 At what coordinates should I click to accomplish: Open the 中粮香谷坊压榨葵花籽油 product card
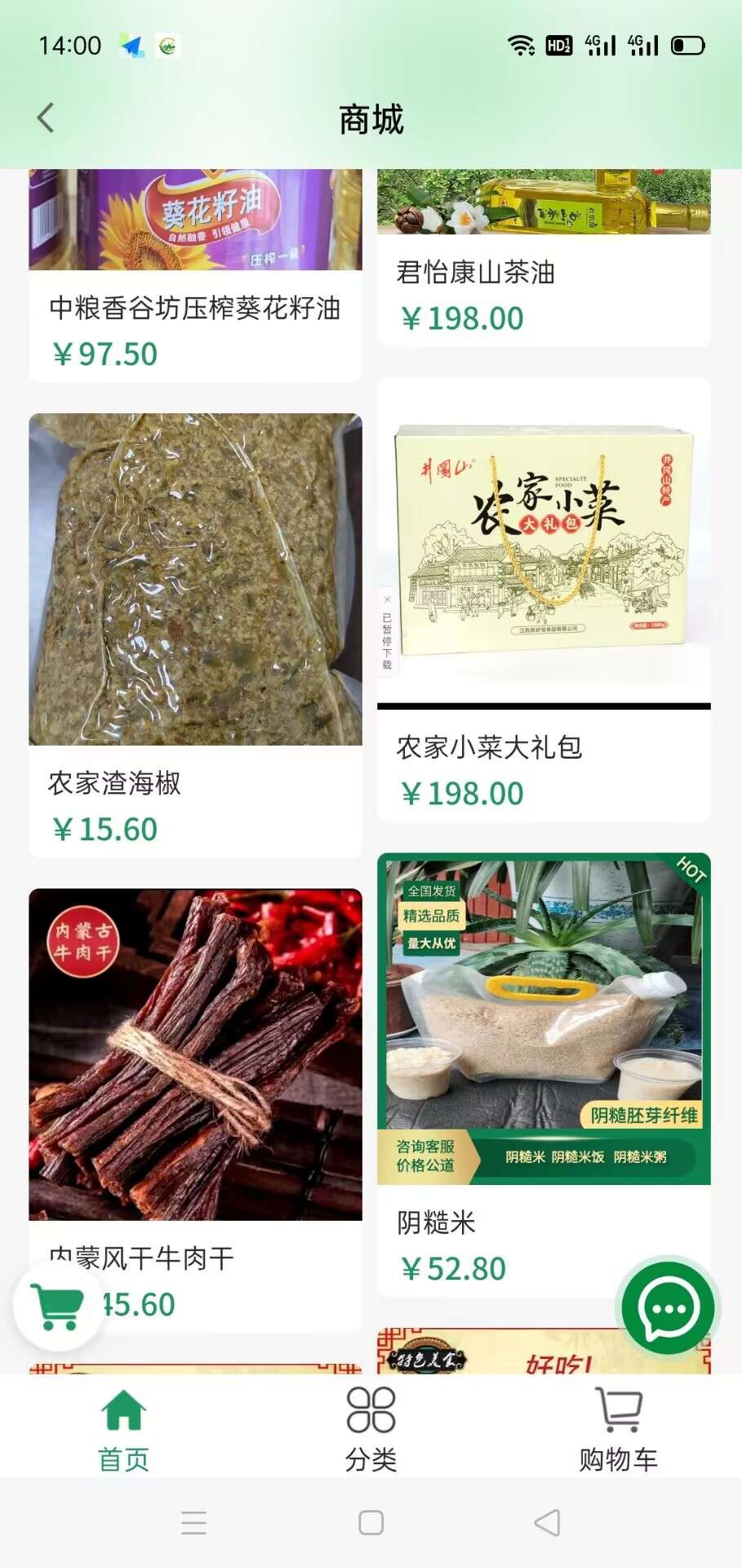(x=195, y=275)
